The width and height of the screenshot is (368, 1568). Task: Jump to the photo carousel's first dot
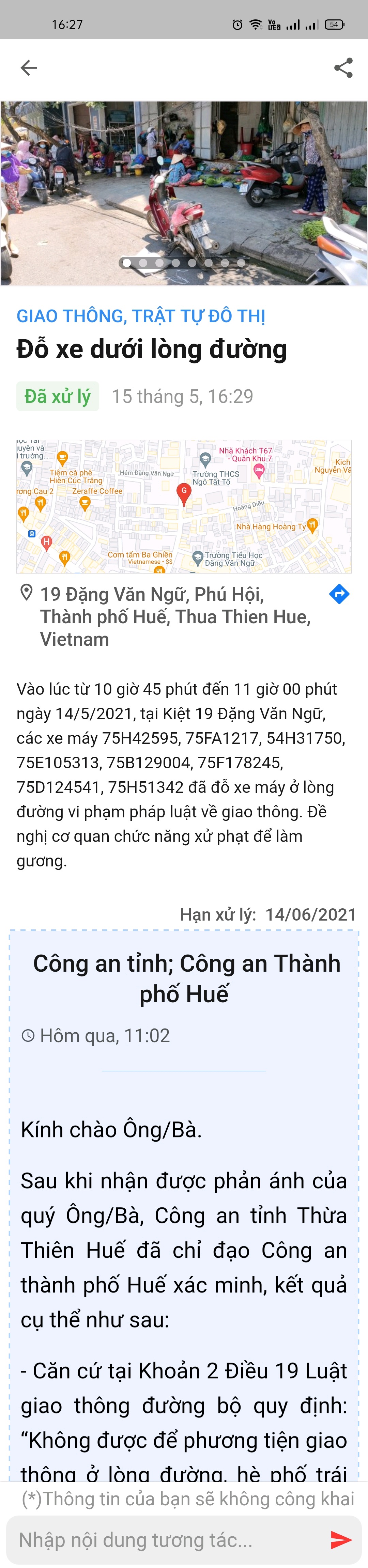pos(127,263)
